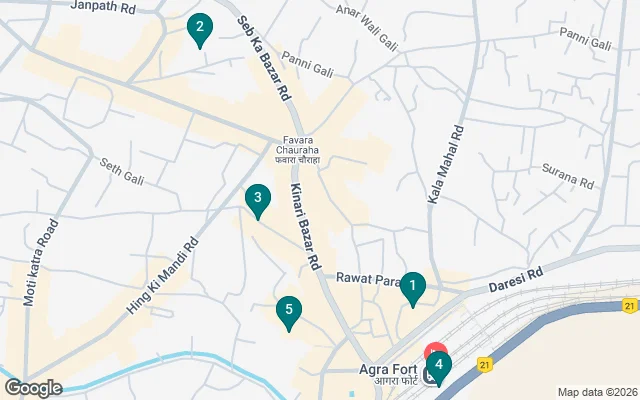Tap map marker number 2
The height and width of the screenshot is (400, 640).
[200, 29]
